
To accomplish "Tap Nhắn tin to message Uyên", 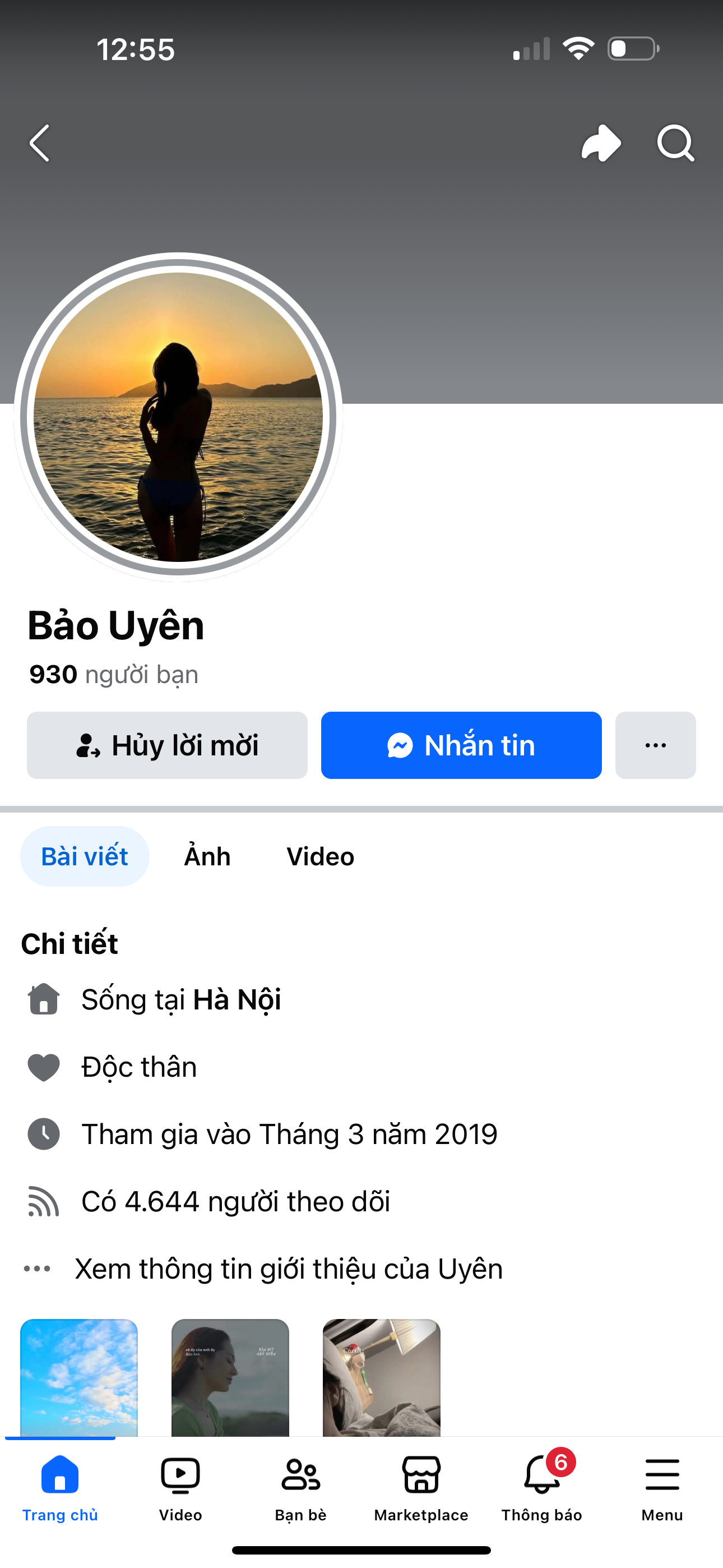I will pyautogui.click(x=461, y=745).
